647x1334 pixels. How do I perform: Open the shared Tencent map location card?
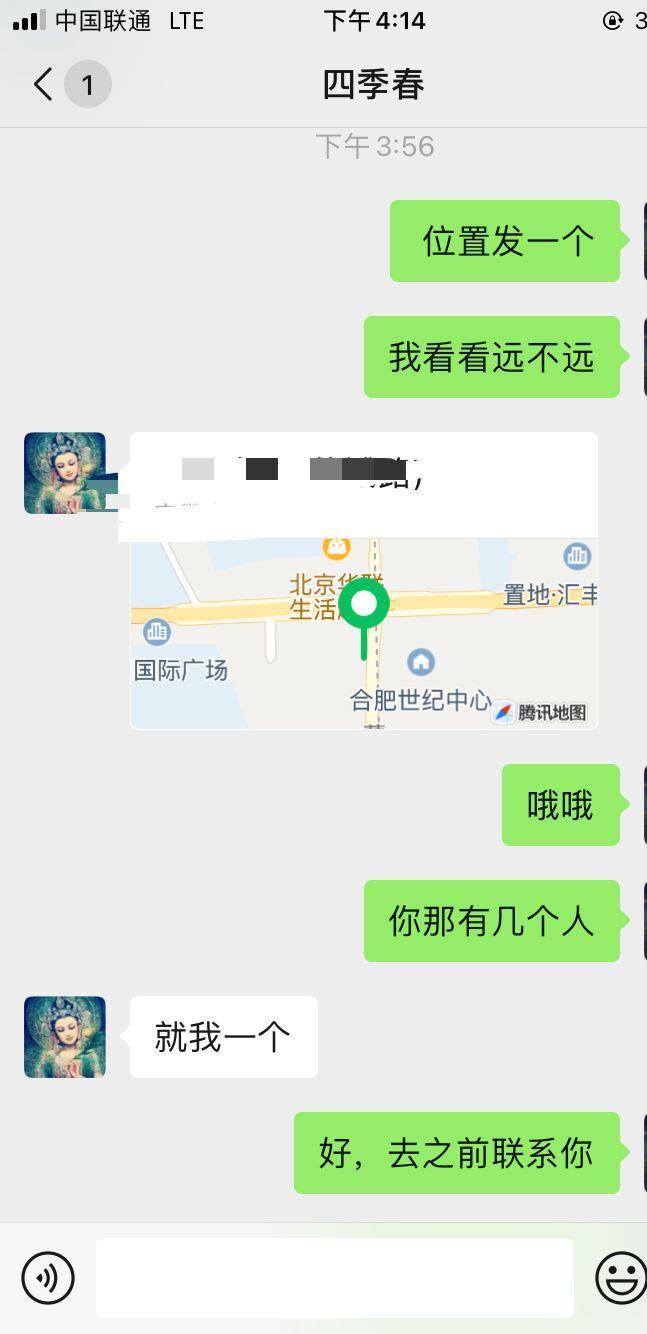click(x=364, y=620)
